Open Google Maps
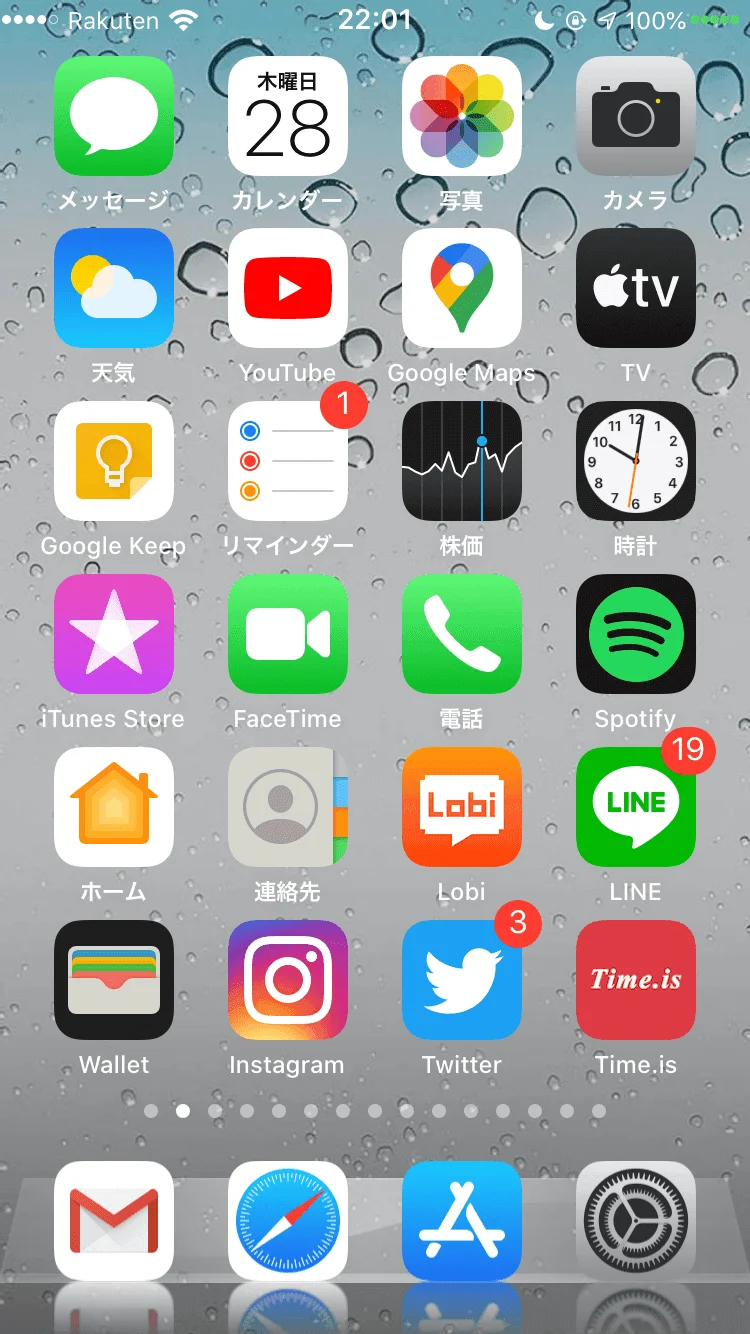This screenshot has width=750, height=1334. click(461, 288)
